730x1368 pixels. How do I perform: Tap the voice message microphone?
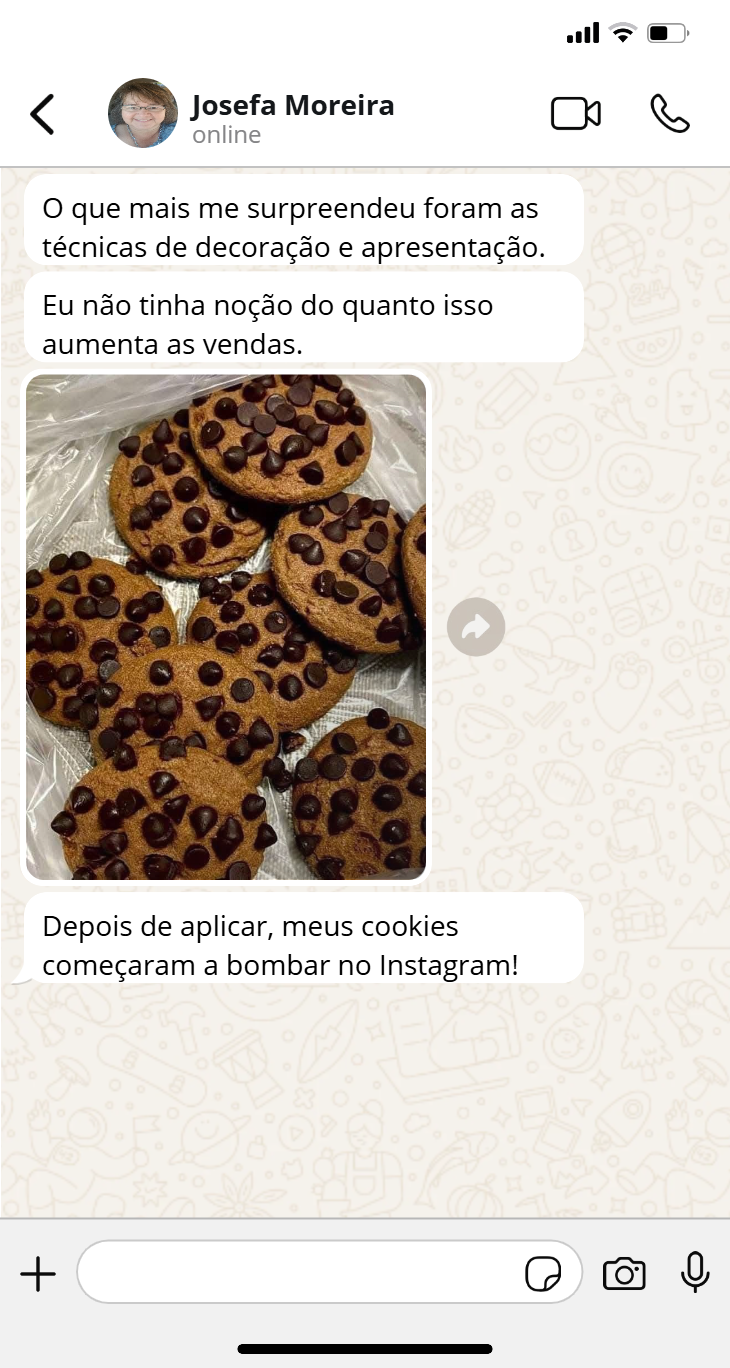pyautogui.click(x=695, y=1272)
